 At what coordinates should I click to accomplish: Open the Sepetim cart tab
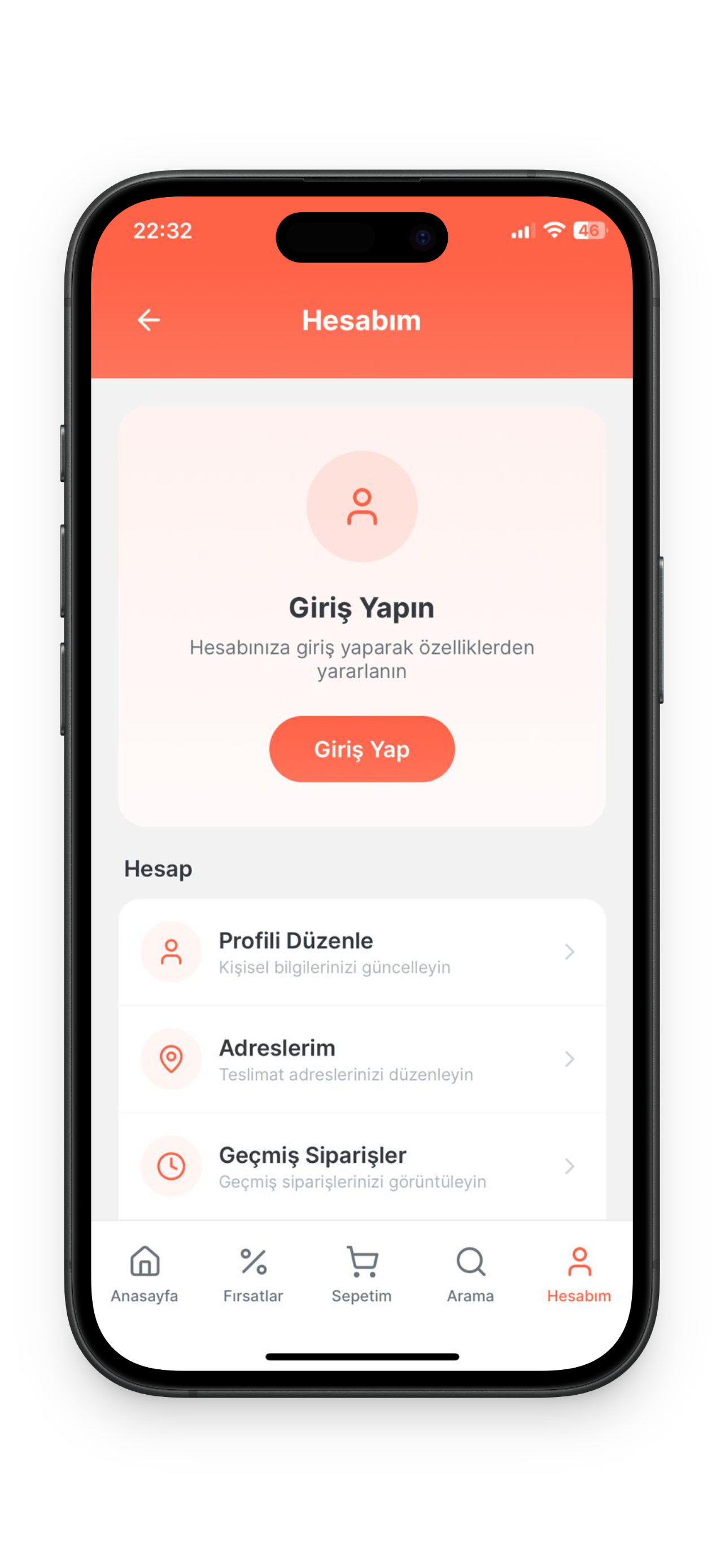(361, 1273)
